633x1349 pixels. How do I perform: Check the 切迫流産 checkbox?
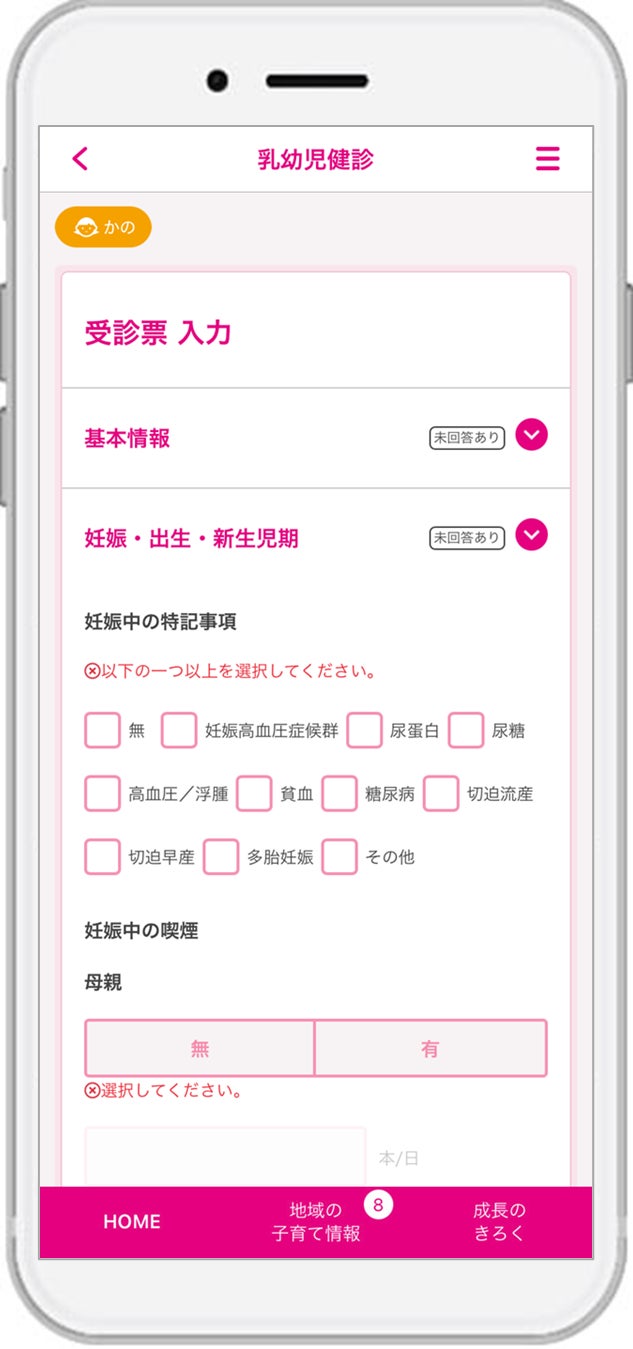[441, 794]
